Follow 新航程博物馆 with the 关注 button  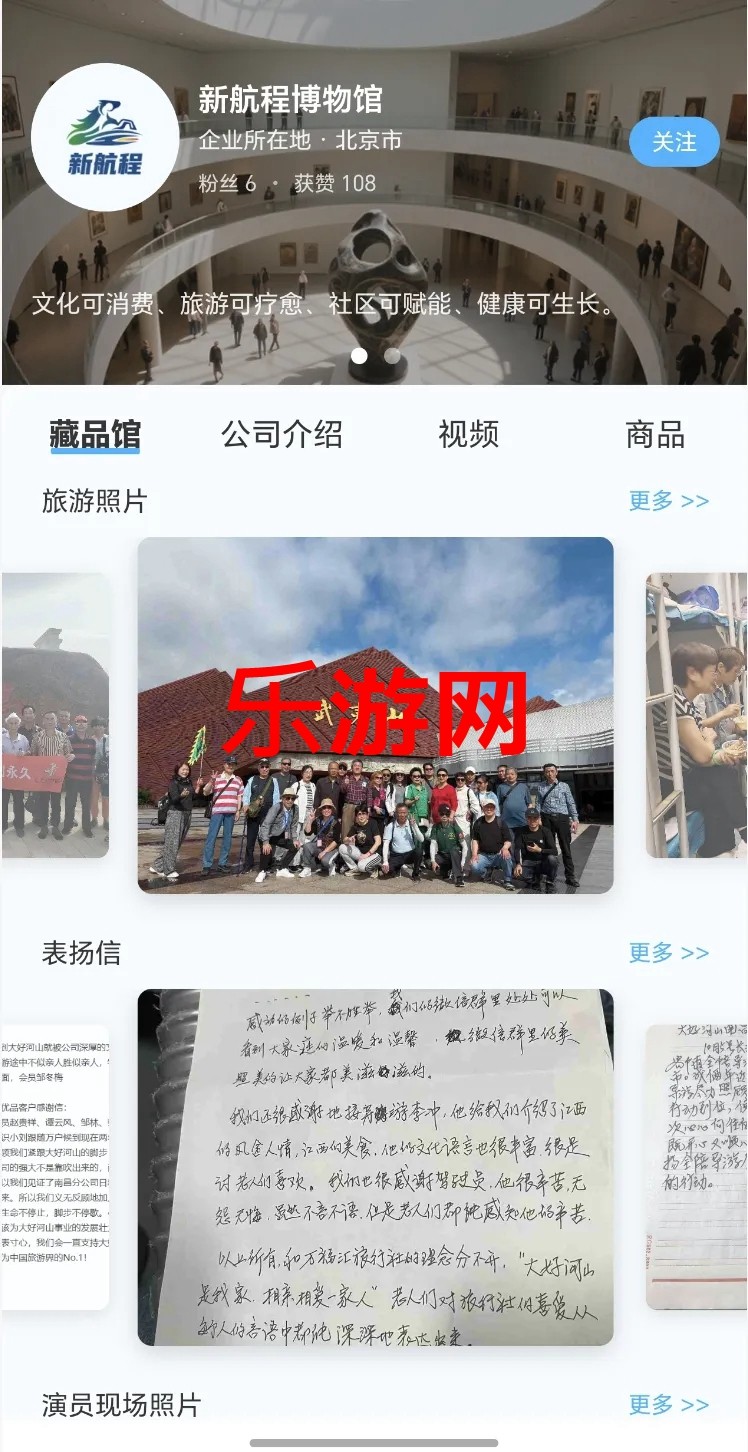[x=674, y=142]
